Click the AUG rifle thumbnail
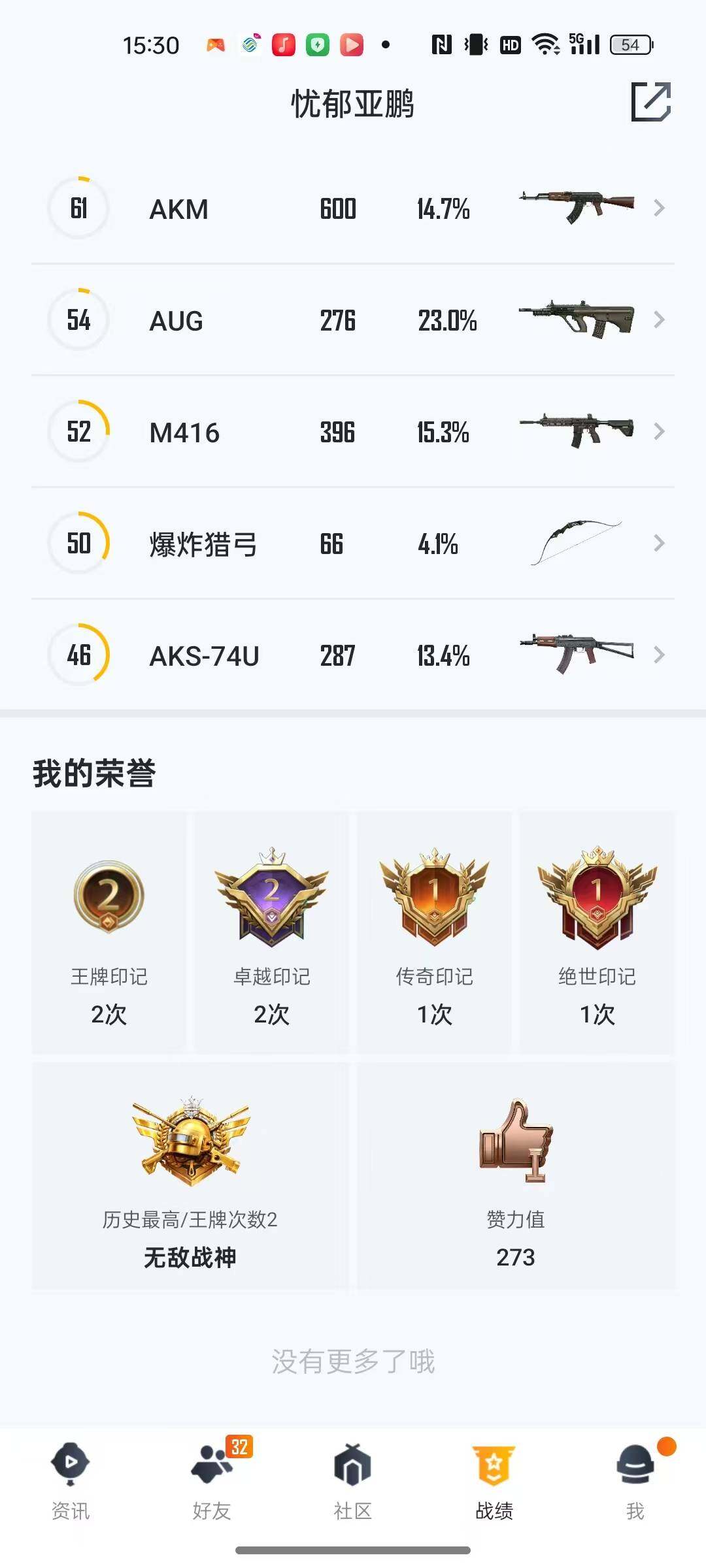The image size is (706, 1568). [574, 319]
